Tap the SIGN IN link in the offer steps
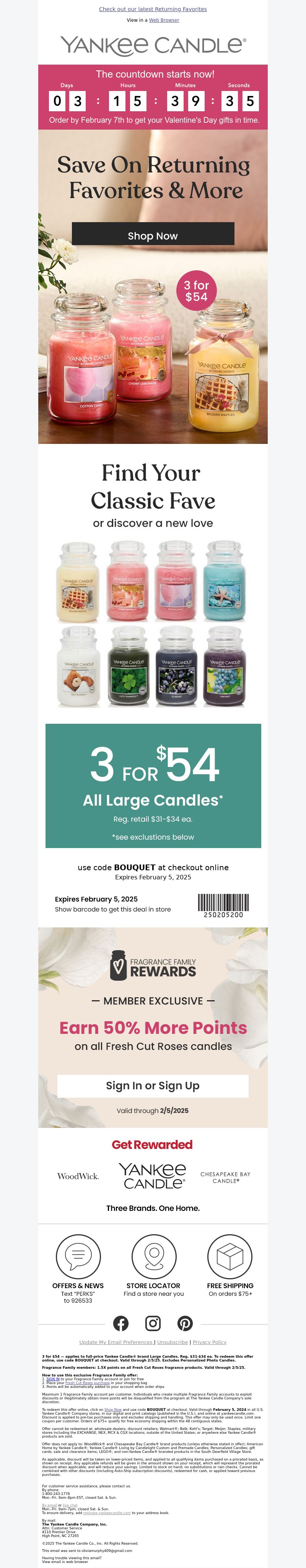306x1568 pixels. (x=53, y=1379)
